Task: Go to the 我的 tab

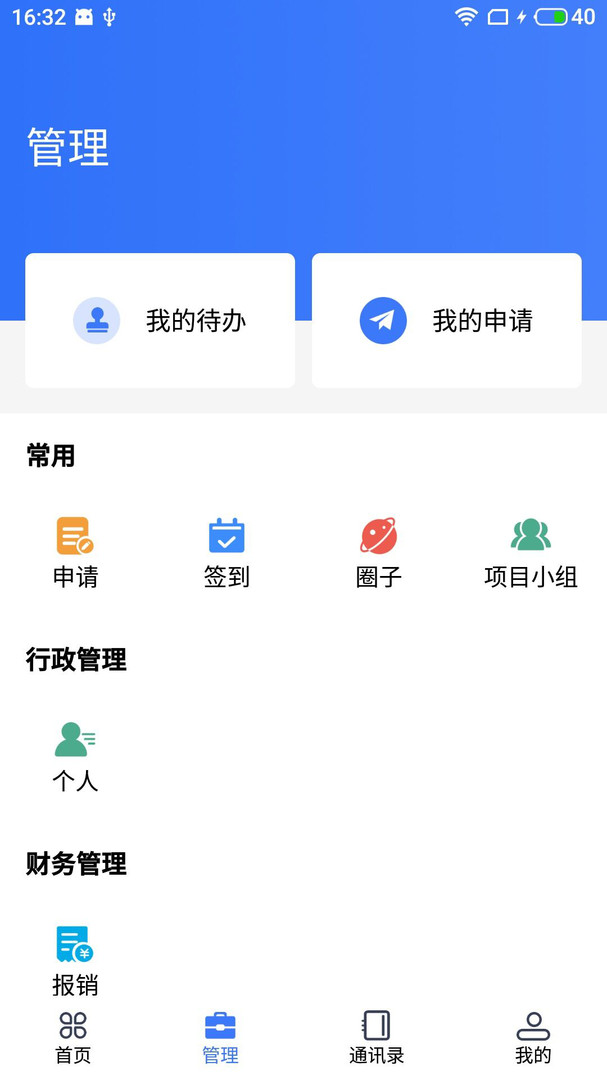Action: pos(533,1038)
